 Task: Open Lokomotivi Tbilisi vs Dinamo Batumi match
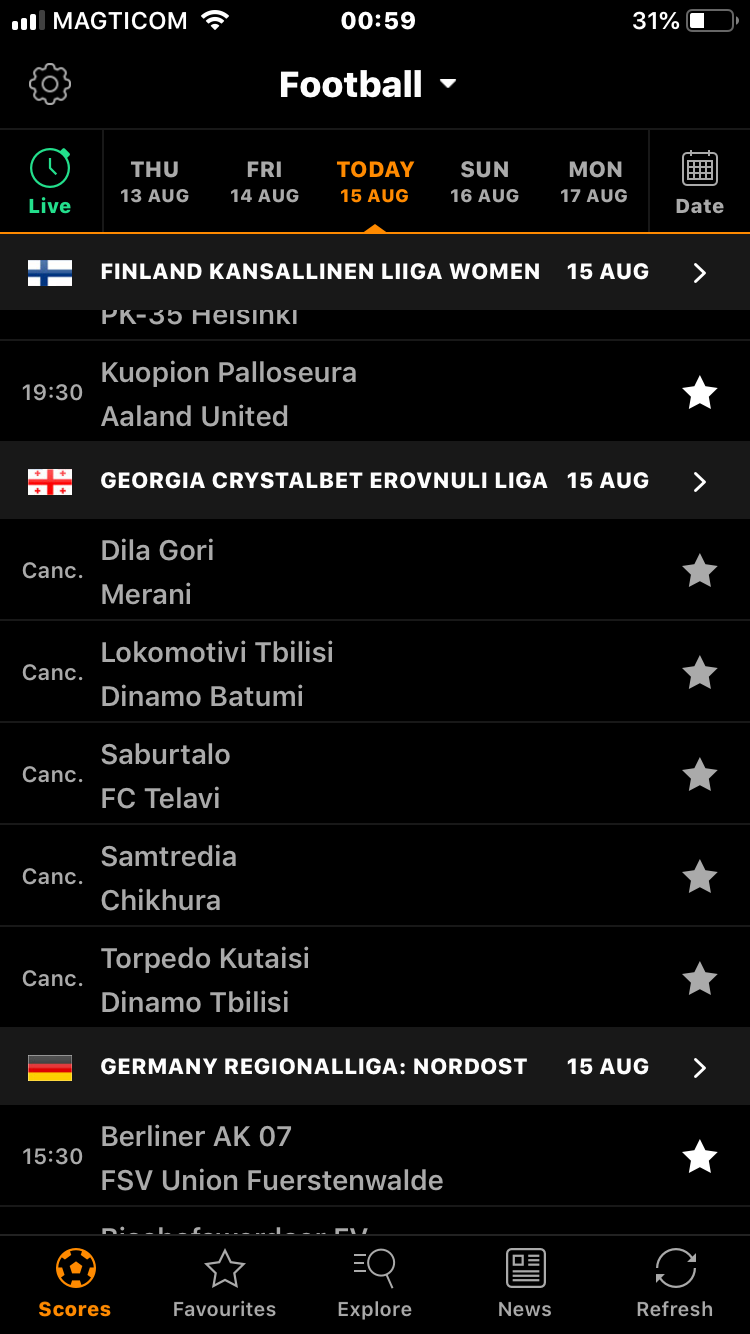pos(300,673)
